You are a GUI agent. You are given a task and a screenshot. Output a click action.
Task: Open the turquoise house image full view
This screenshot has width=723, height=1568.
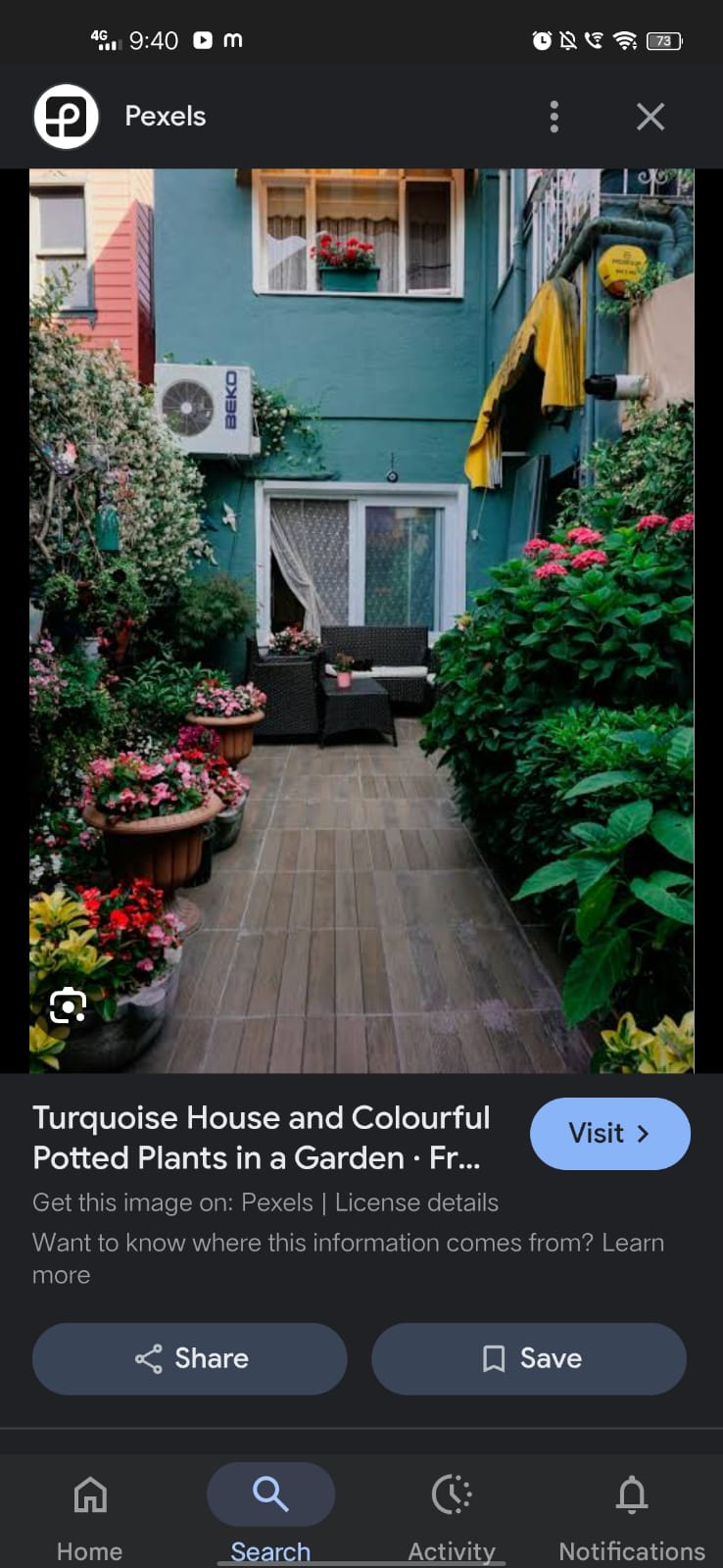tap(361, 620)
